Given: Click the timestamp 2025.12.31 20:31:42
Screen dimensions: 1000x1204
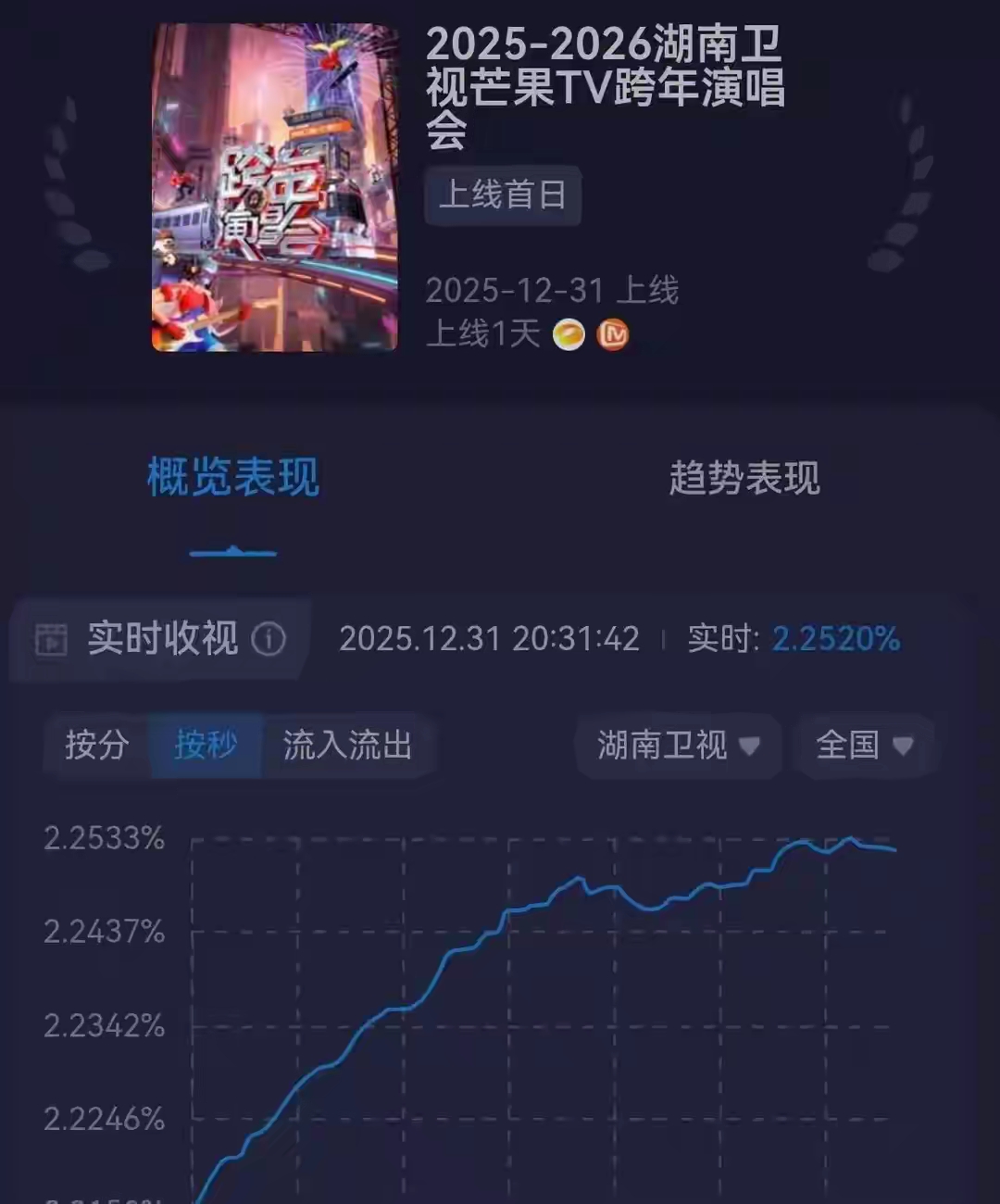Looking at the screenshot, I should 490,638.
